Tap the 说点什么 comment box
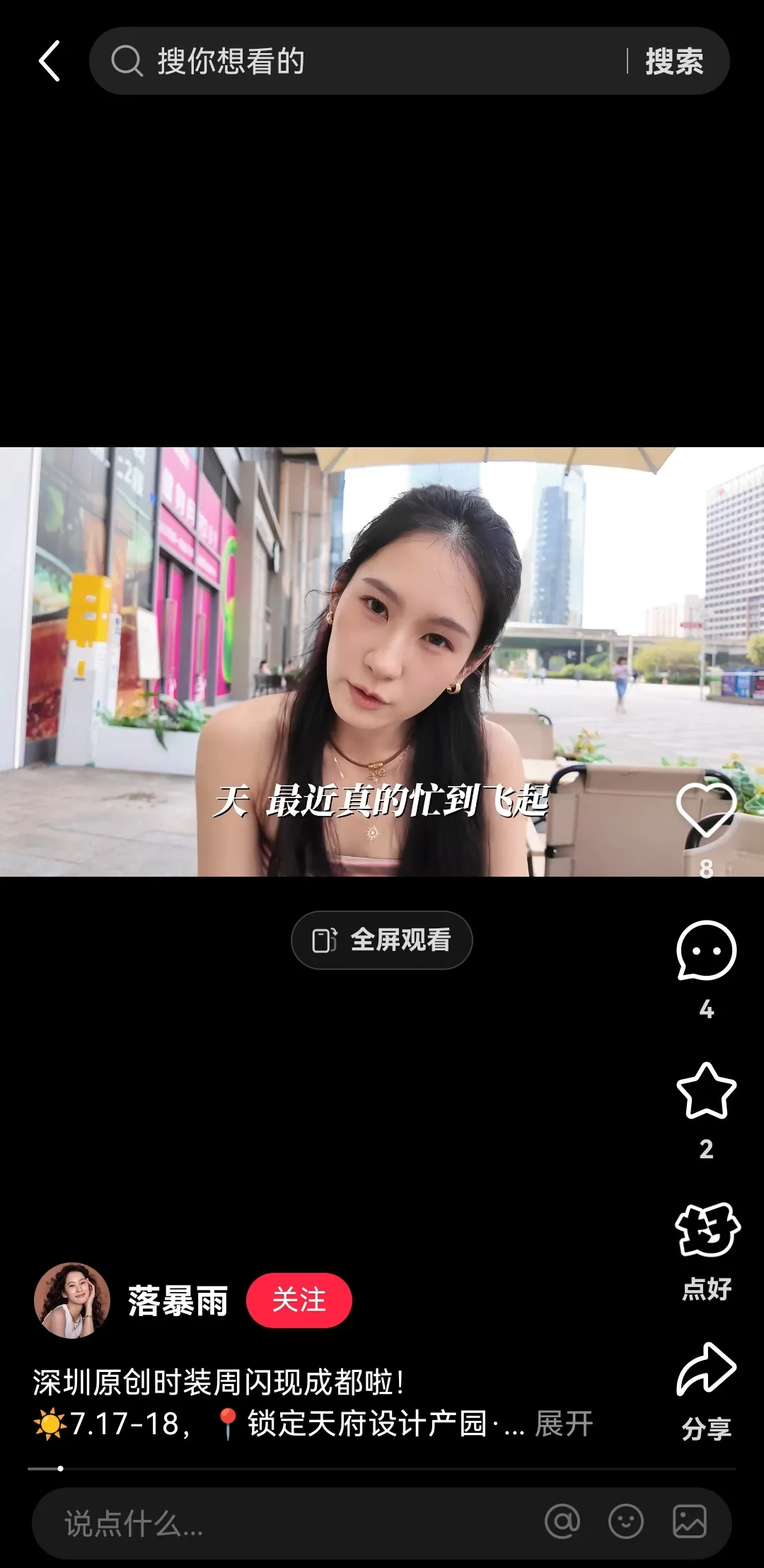Image resolution: width=764 pixels, height=1568 pixels. 283,1523
